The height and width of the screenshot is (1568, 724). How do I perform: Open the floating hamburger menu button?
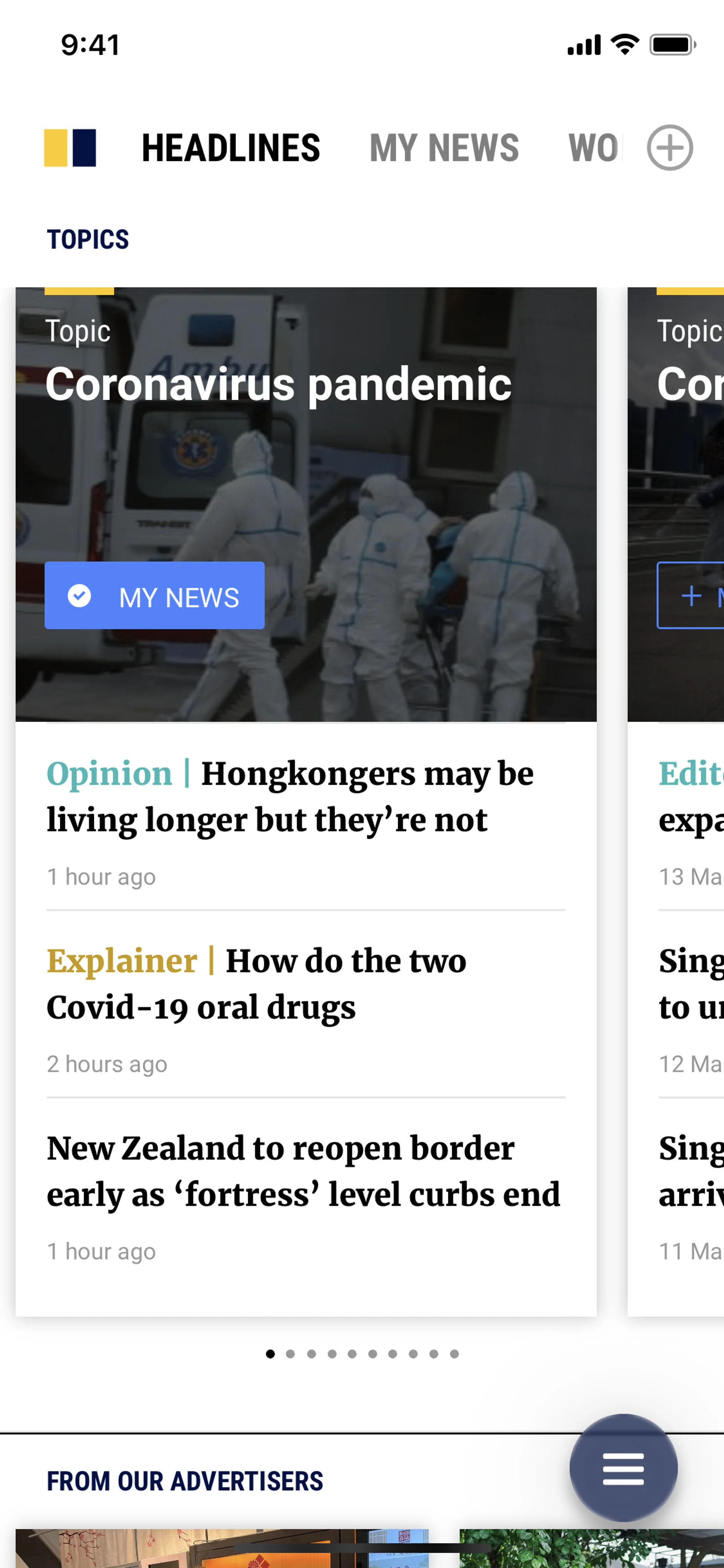coord(623,1468)
